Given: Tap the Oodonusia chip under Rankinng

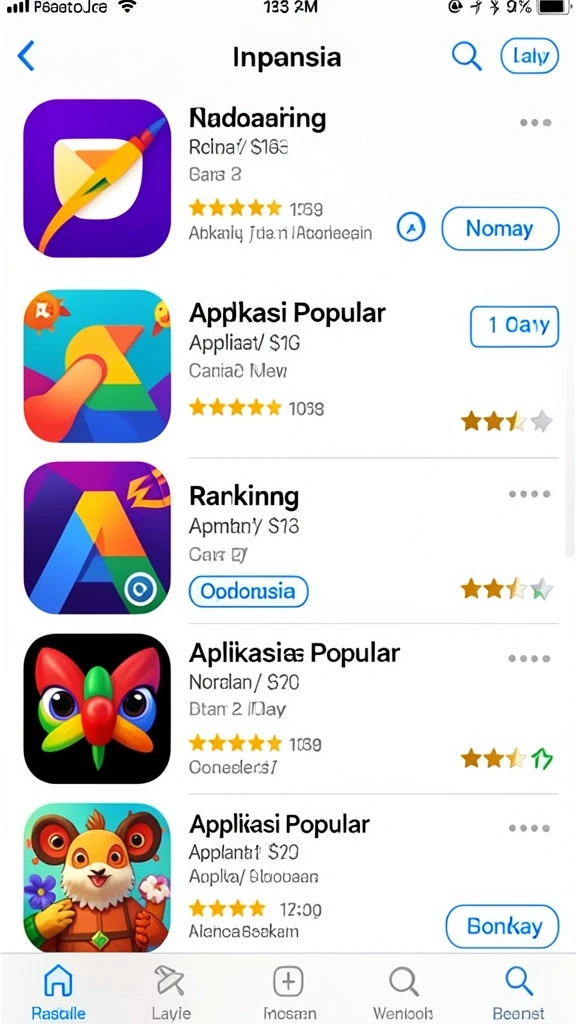Looking at the screenshot, I should [x=248, y=592].
